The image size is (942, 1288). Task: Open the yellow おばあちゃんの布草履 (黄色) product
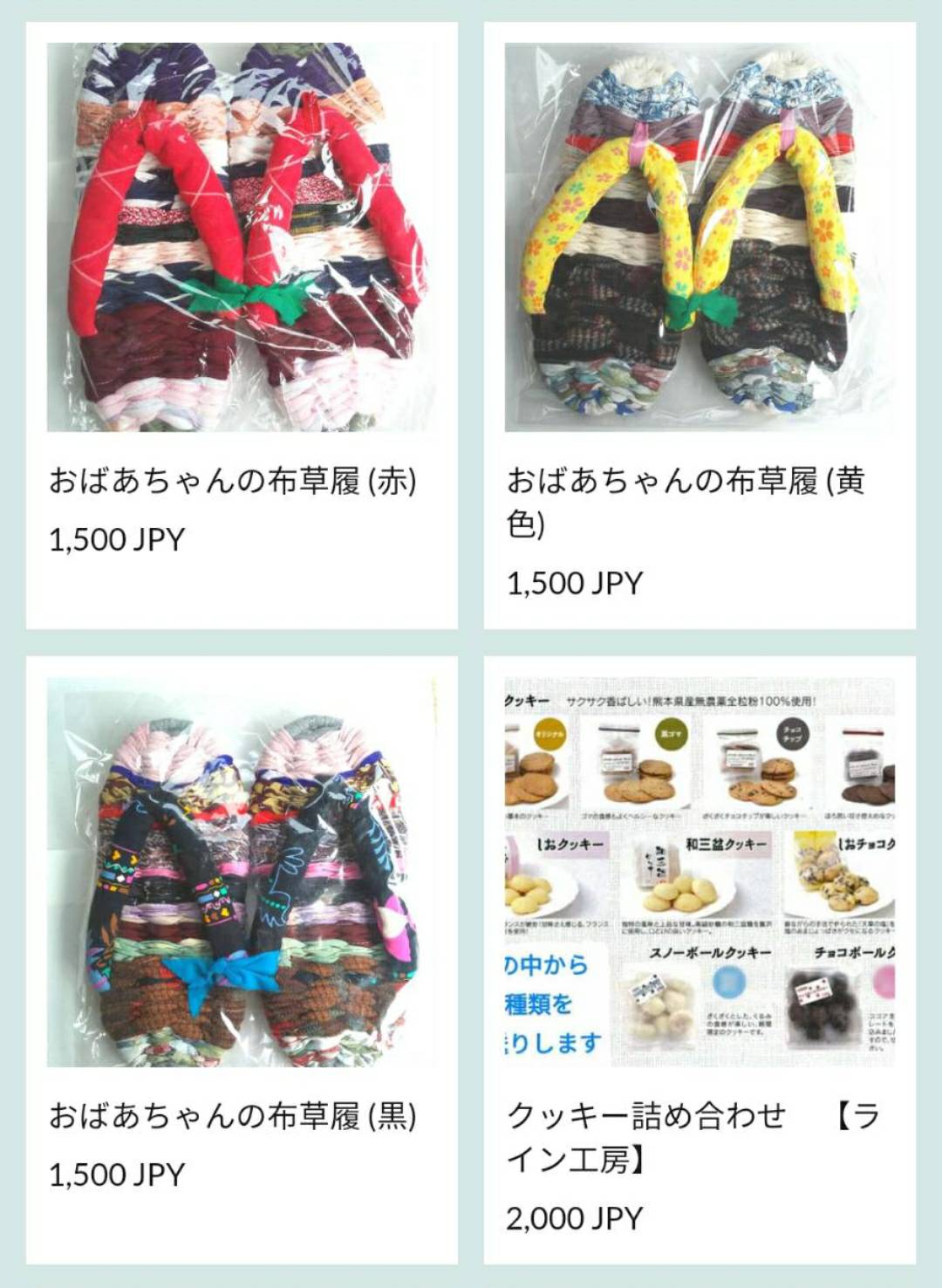[700, 237]
